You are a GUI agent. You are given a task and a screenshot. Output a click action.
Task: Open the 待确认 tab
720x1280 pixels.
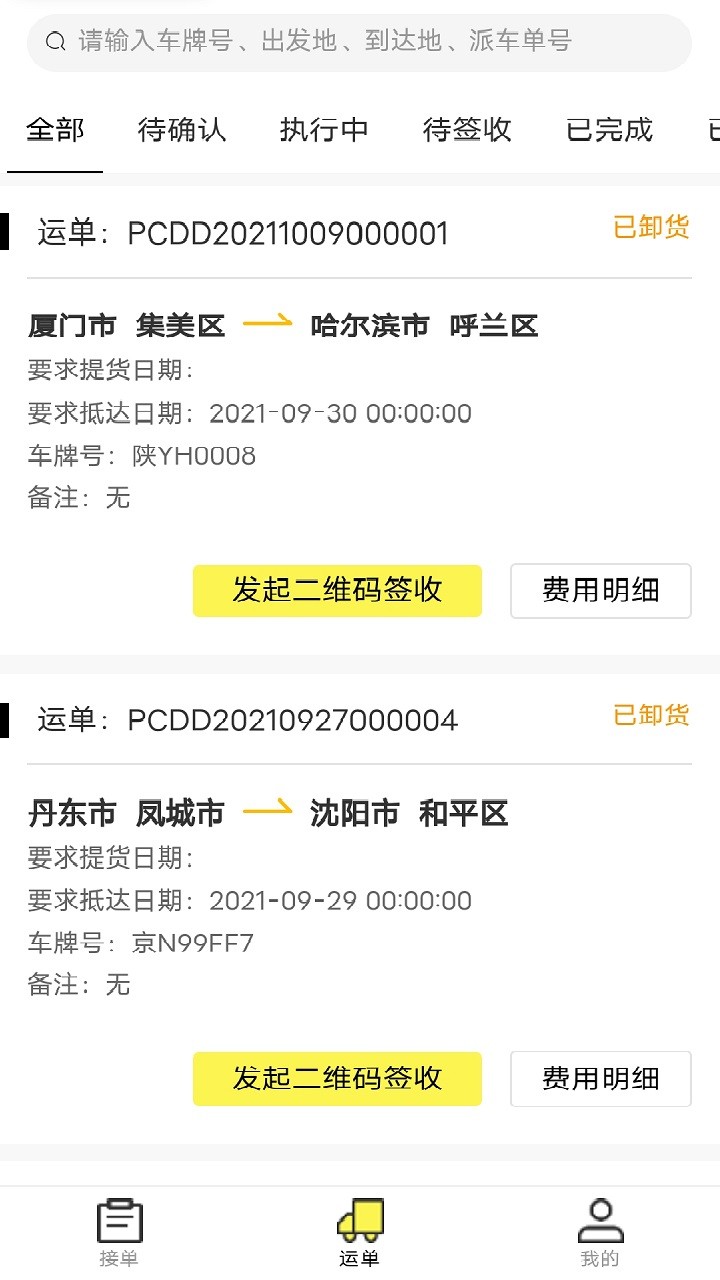tap(182, 130)
